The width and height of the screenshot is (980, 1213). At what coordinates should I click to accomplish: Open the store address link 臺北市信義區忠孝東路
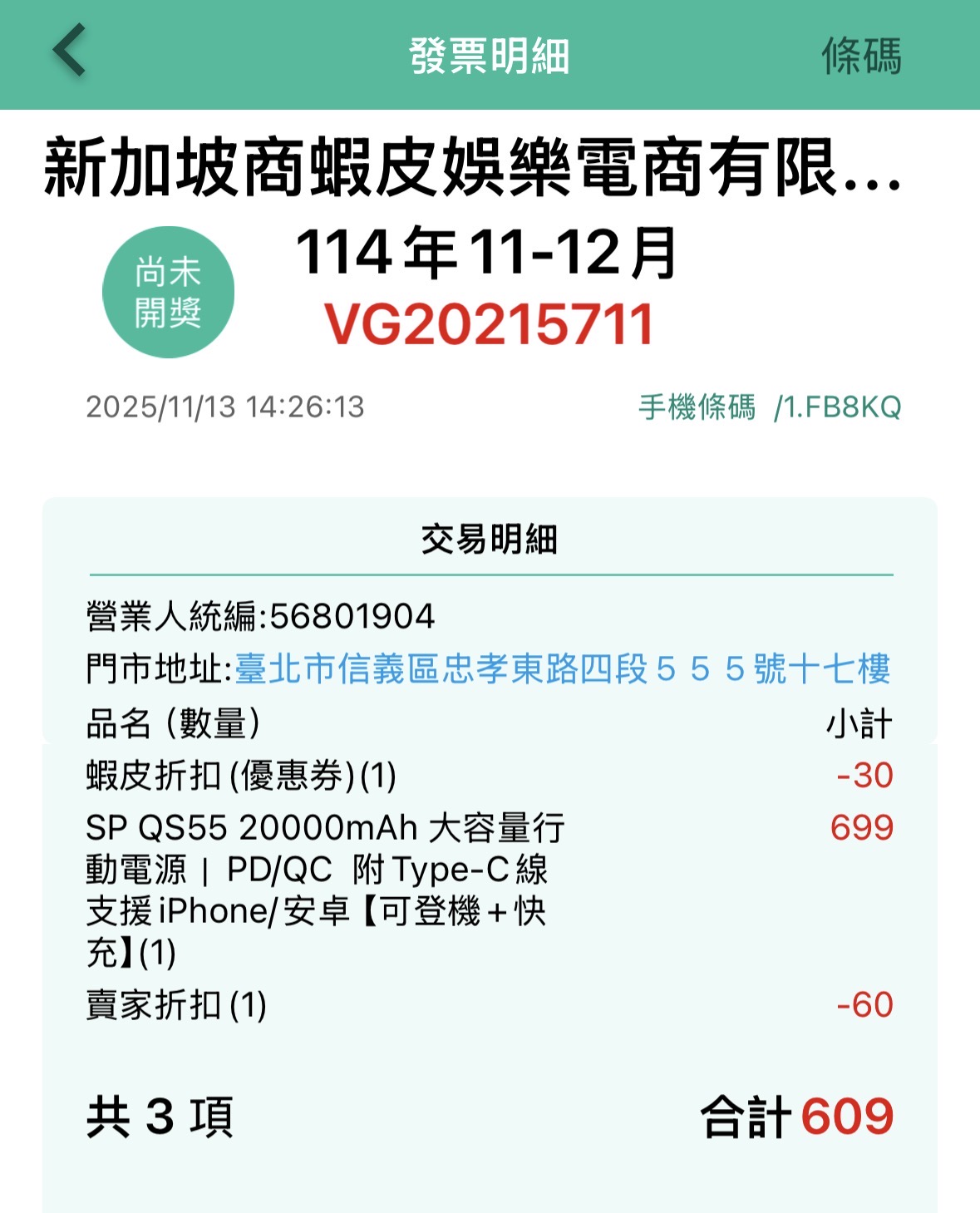[562, 669]
